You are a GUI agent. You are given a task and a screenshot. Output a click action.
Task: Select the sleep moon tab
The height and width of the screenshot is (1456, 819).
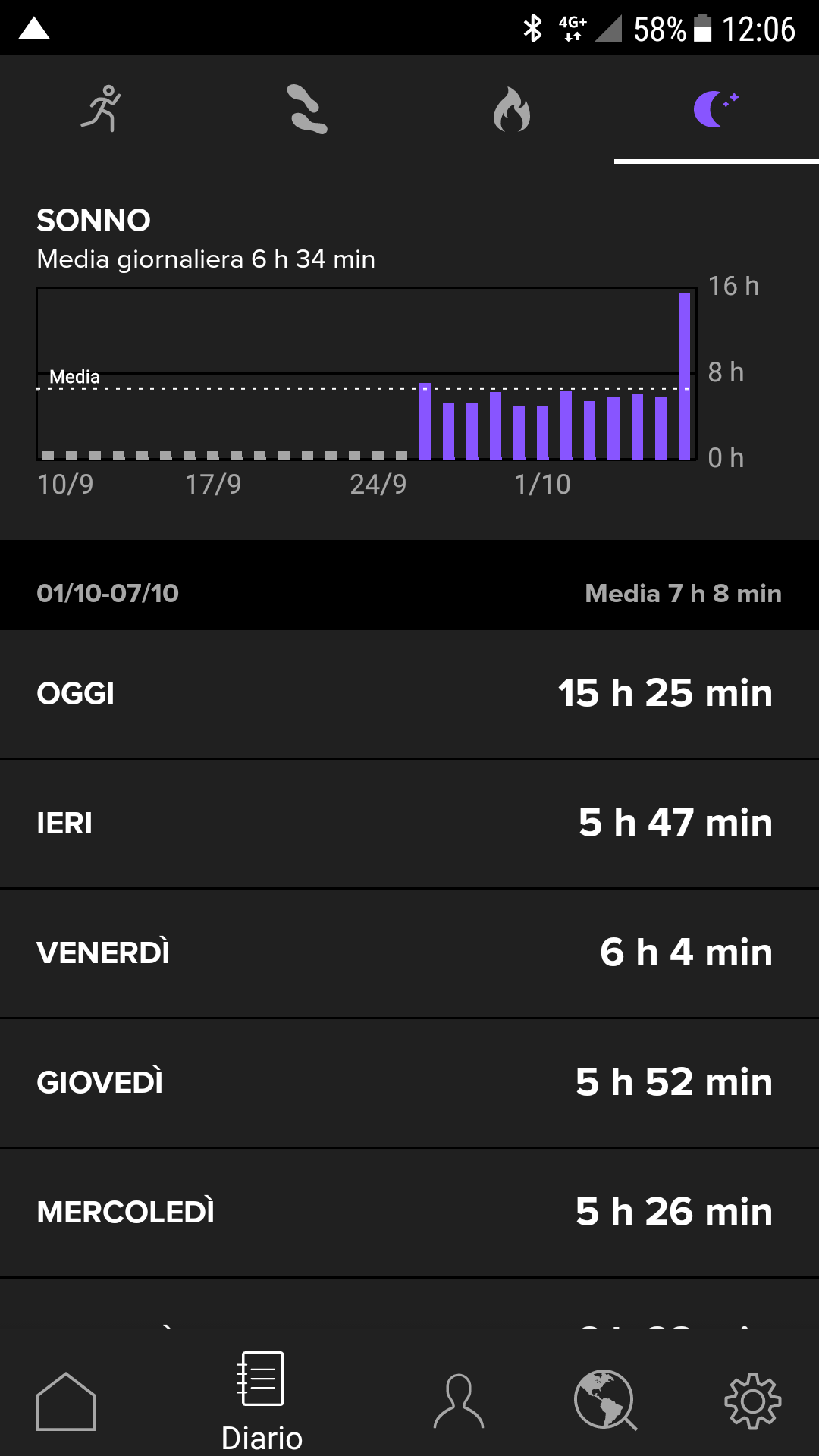[716, 108]
